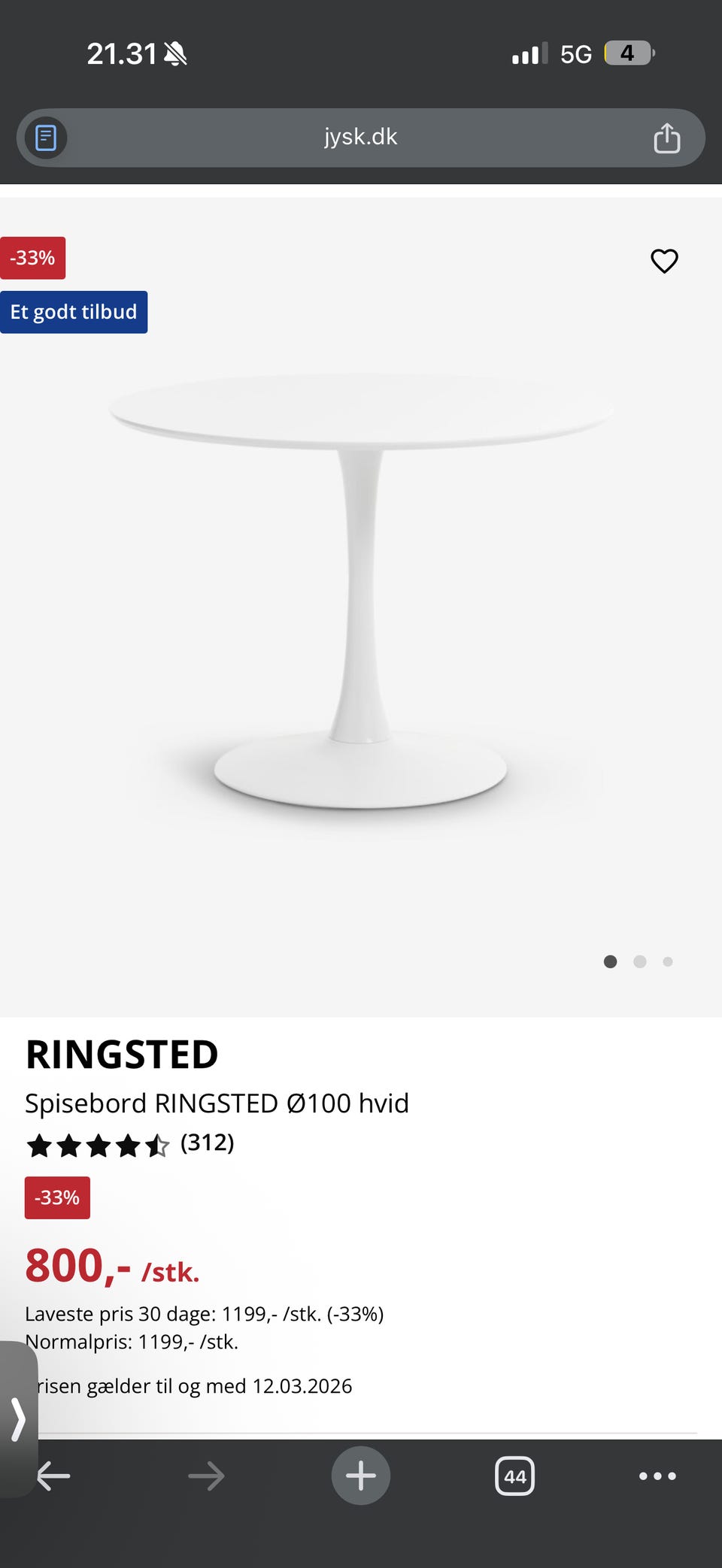The height and width of the screenshot is (1568, 722).
Task: Share this page from the address bar
Action: pos(666,138)
